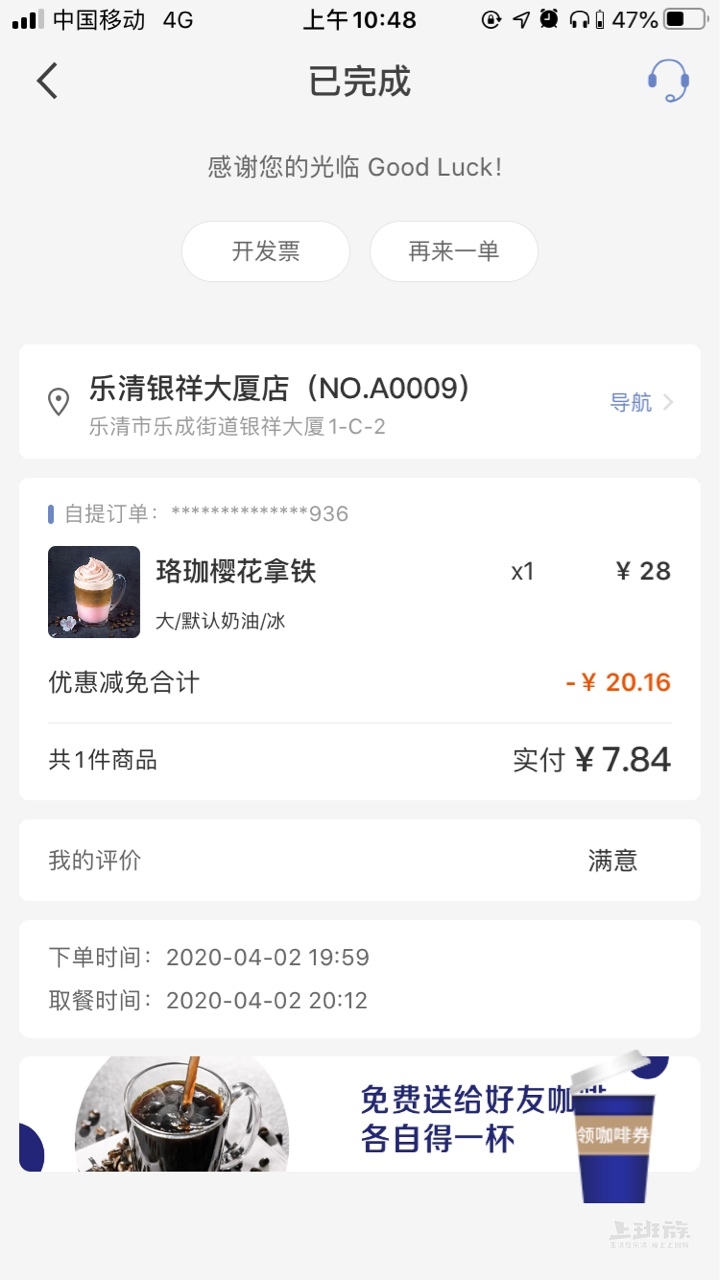Contact customer service via headset icon

click(x=667, y=81)
